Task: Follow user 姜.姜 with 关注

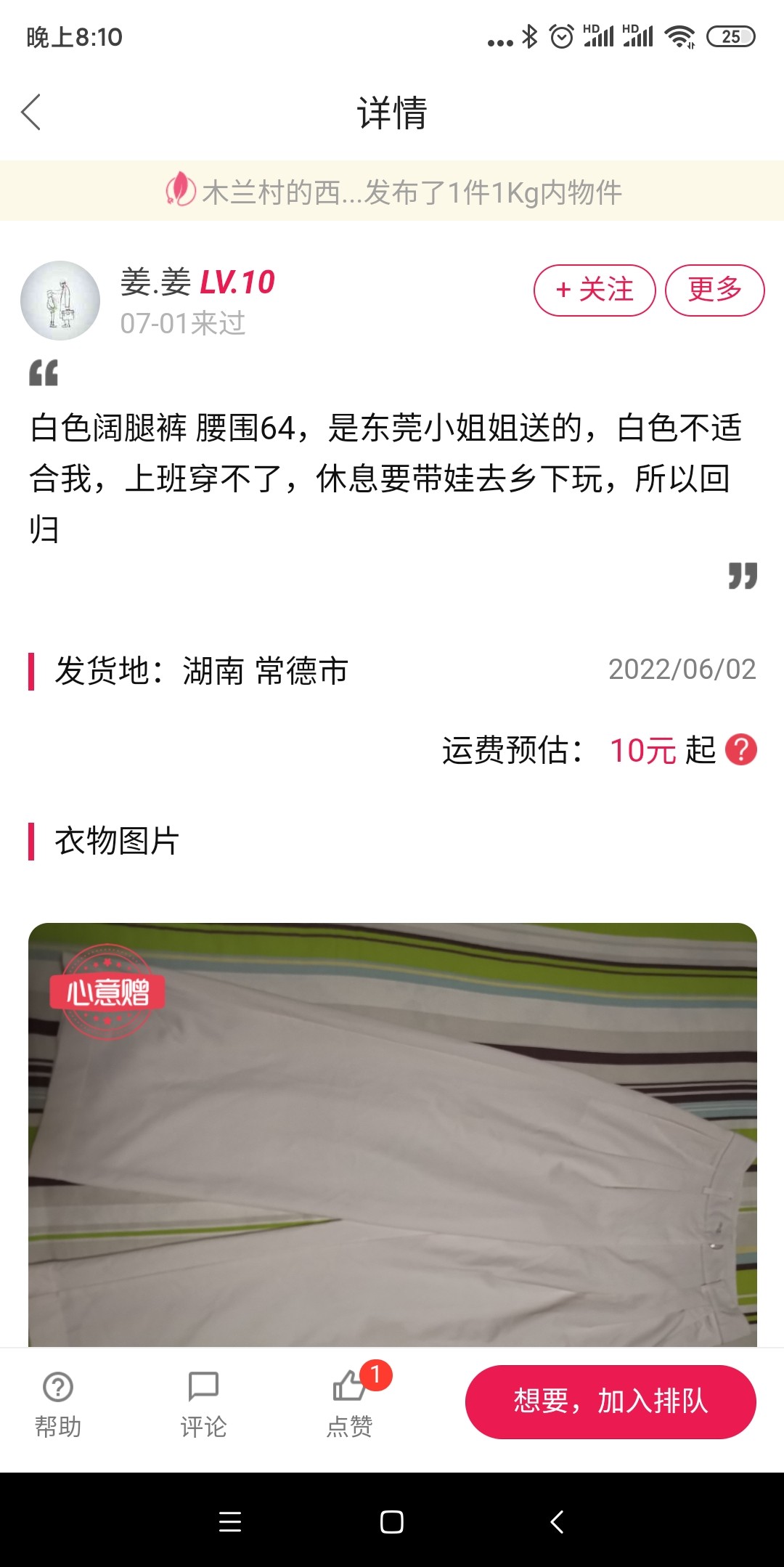Action: point(595,290)
